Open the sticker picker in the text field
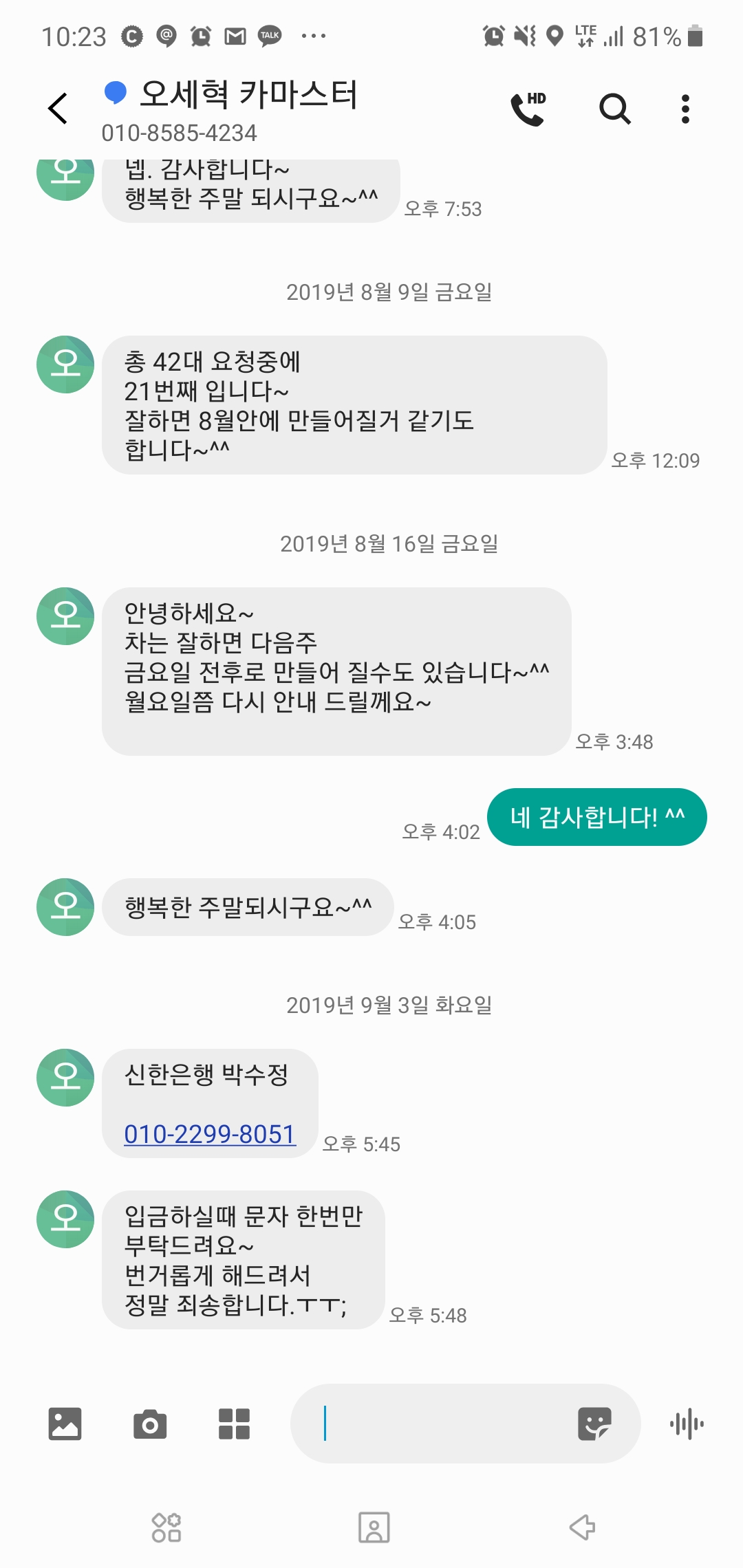 pyautogui.click(x=594, y=1424)
